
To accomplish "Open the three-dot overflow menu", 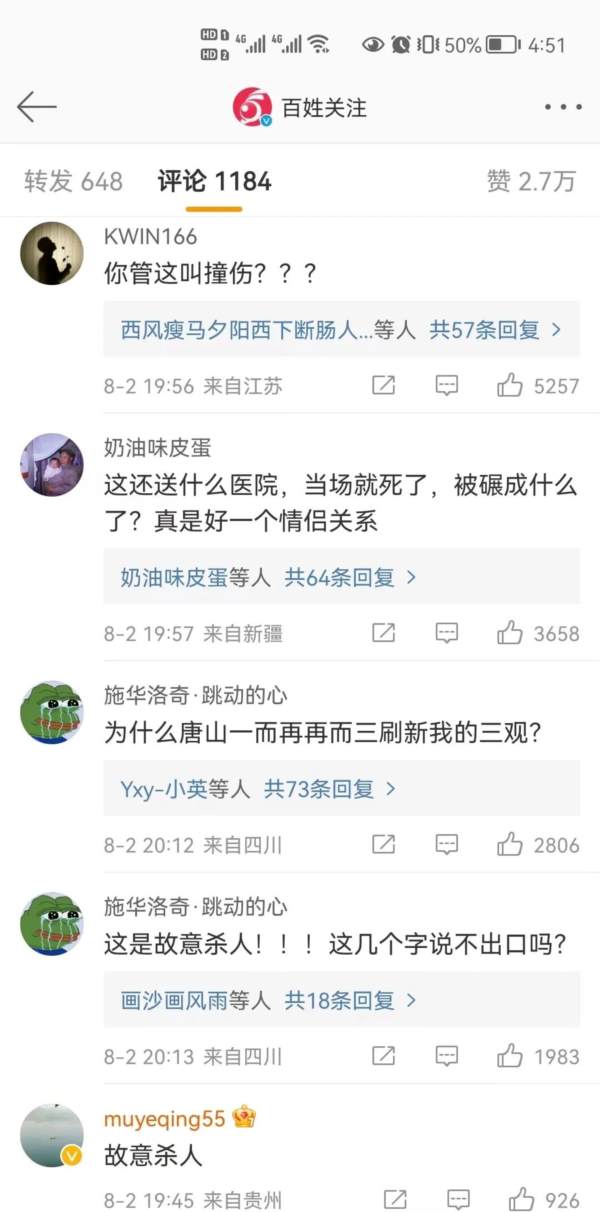I will (563, 107).
